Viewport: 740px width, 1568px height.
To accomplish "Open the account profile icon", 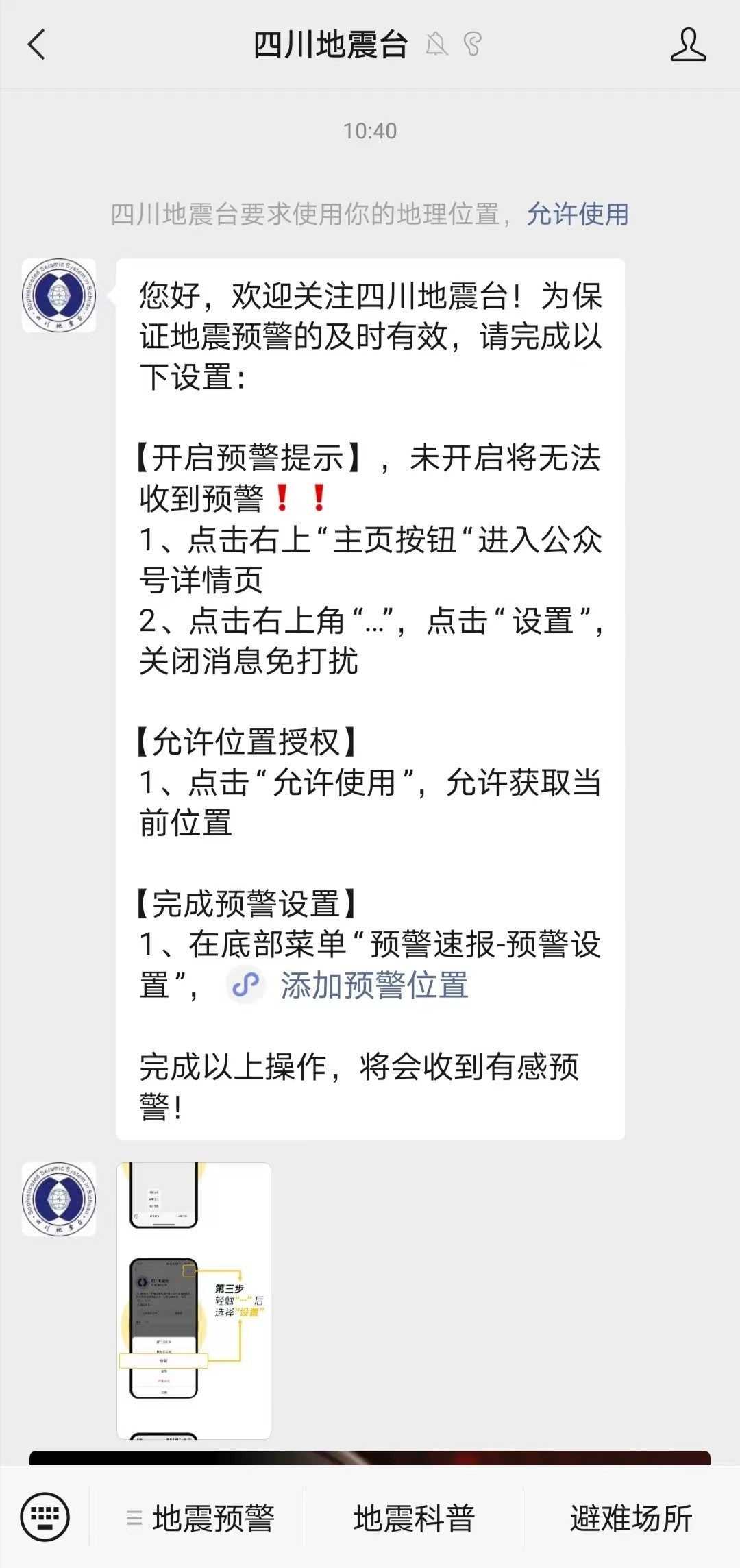I will tap(687, 45).
